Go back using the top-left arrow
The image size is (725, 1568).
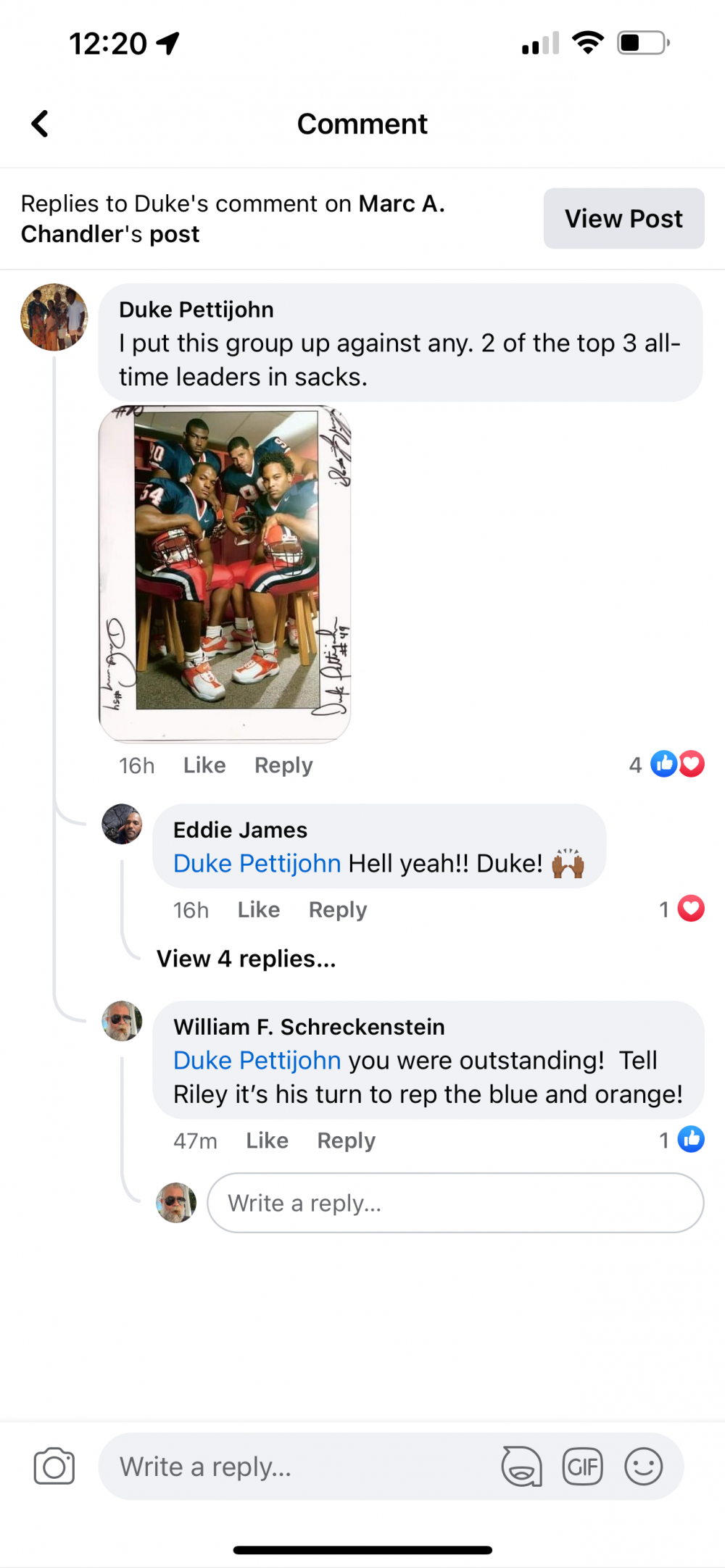(x=41, y=124)
